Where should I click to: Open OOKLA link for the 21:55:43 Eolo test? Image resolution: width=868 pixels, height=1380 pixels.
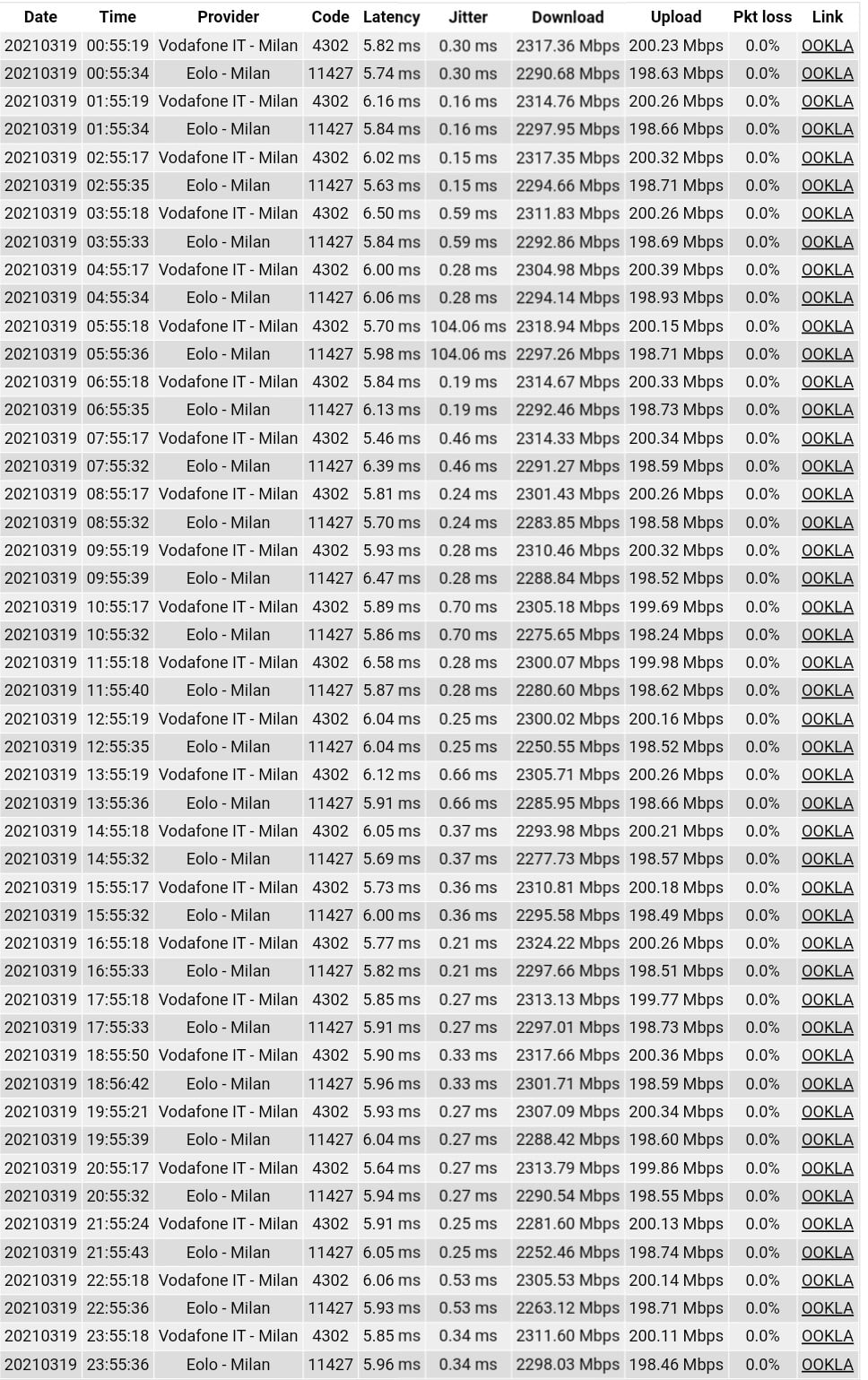click(x=827, y=1253)
